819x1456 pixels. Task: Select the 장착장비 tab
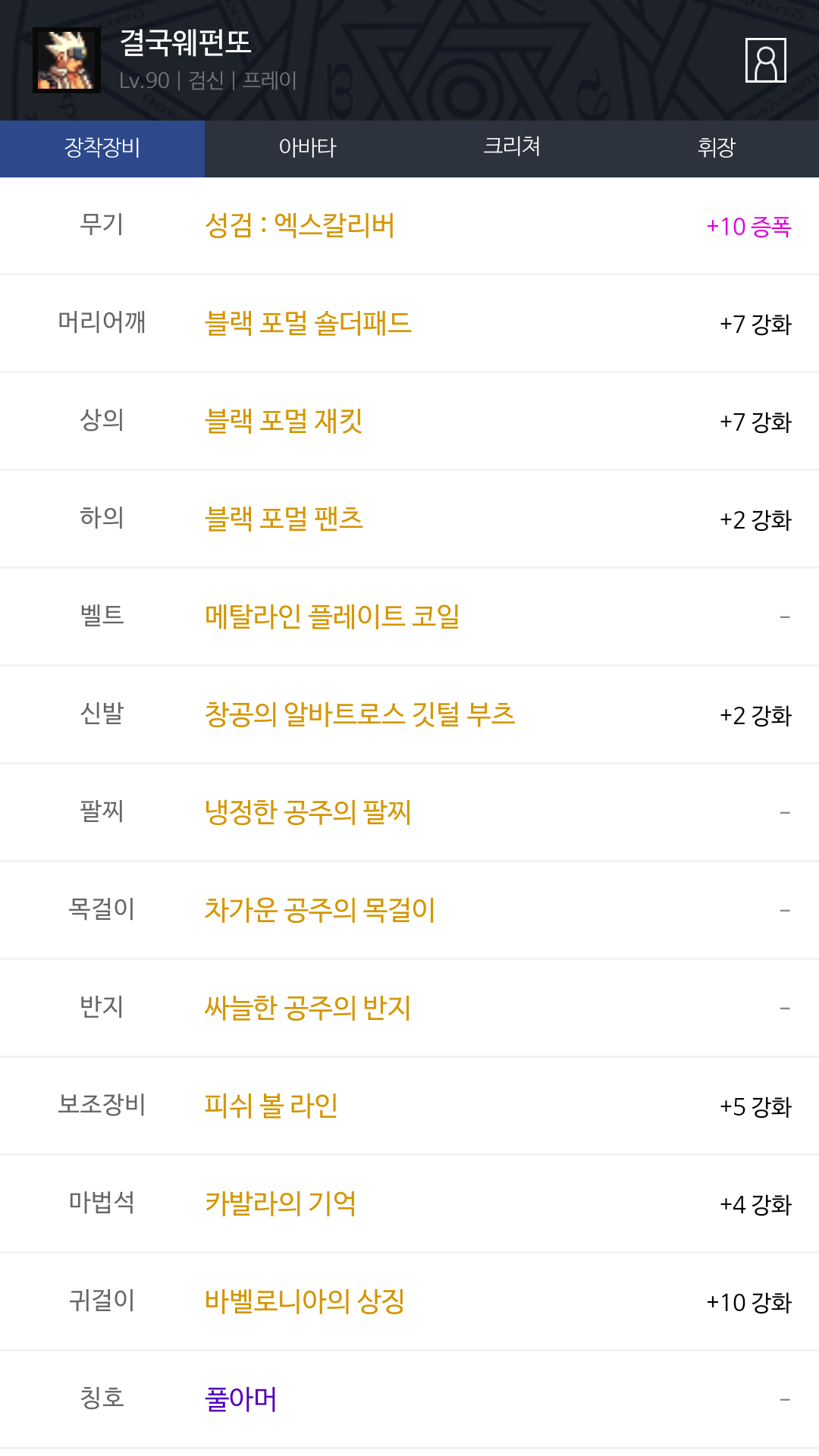coord(102,148)
